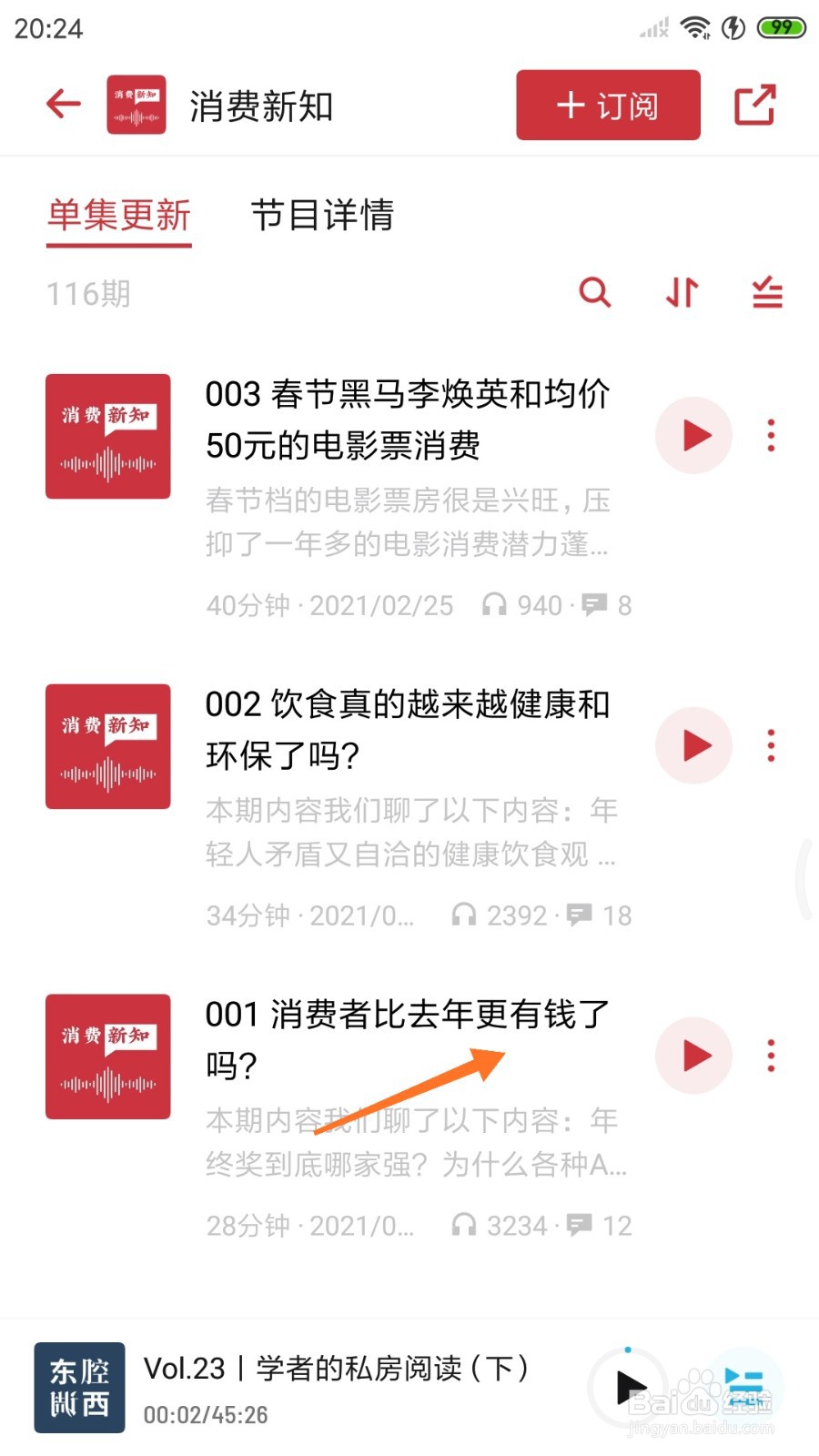Image resolution: width=819 pixels, height=1456 pixels.
Task: Play episode 002 about healthy eating
Action: (694, 746)
